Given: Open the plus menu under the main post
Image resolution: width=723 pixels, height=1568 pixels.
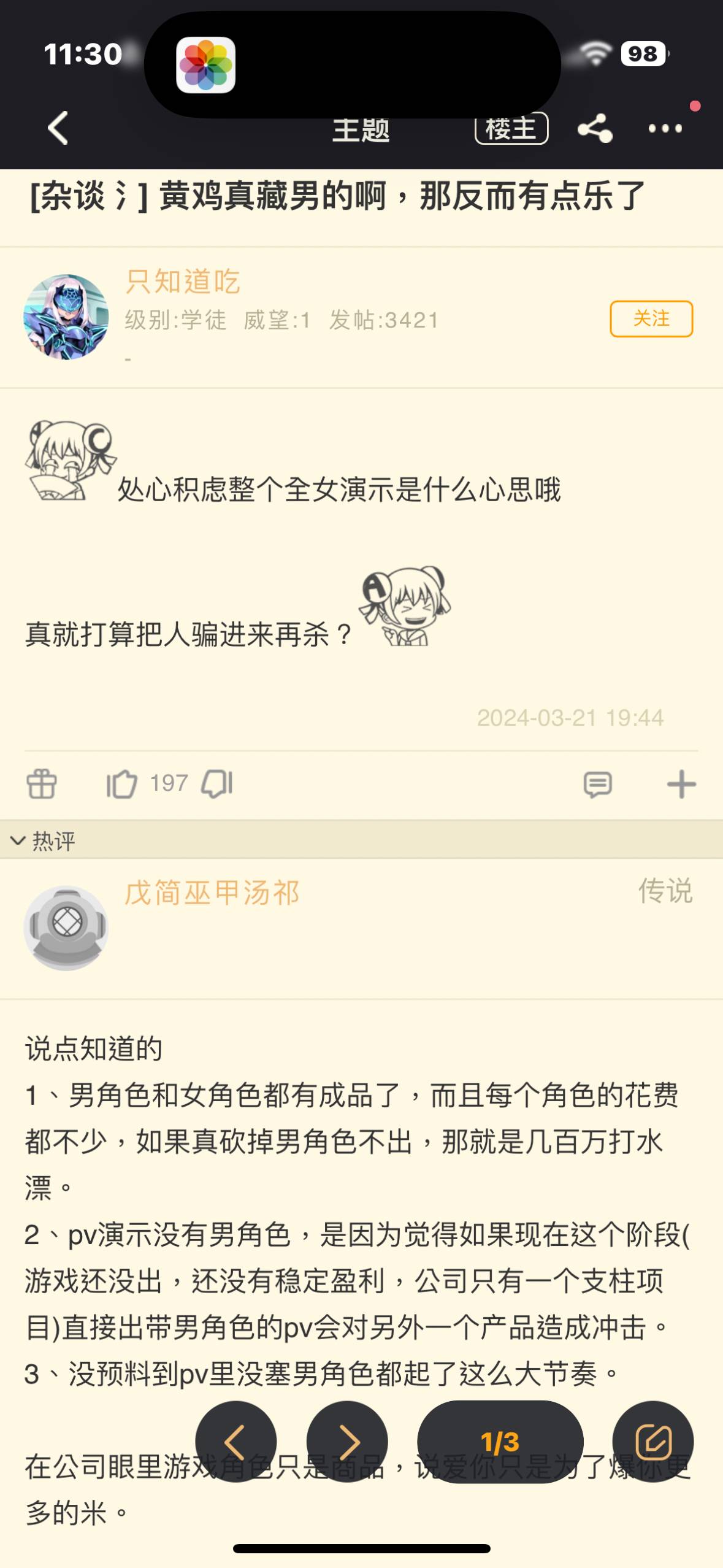Looking at the screenshot, I should [x=681, y=784].
